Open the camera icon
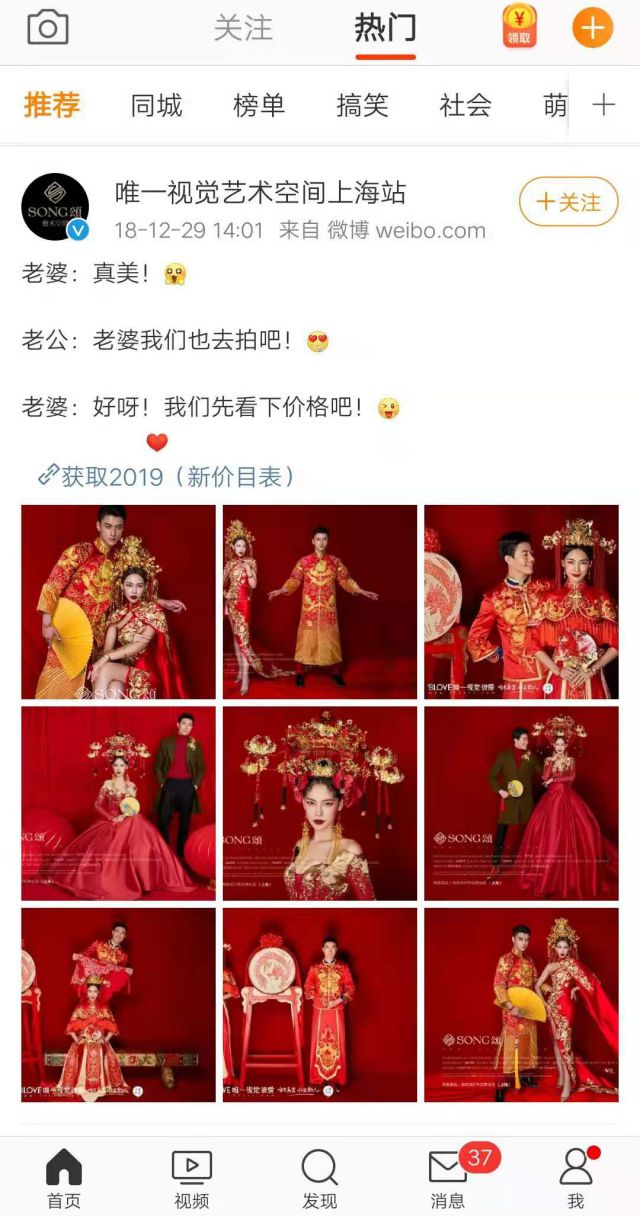This screenshot has height=1216, width=640. pyautogui.click(x=47, y=27)
